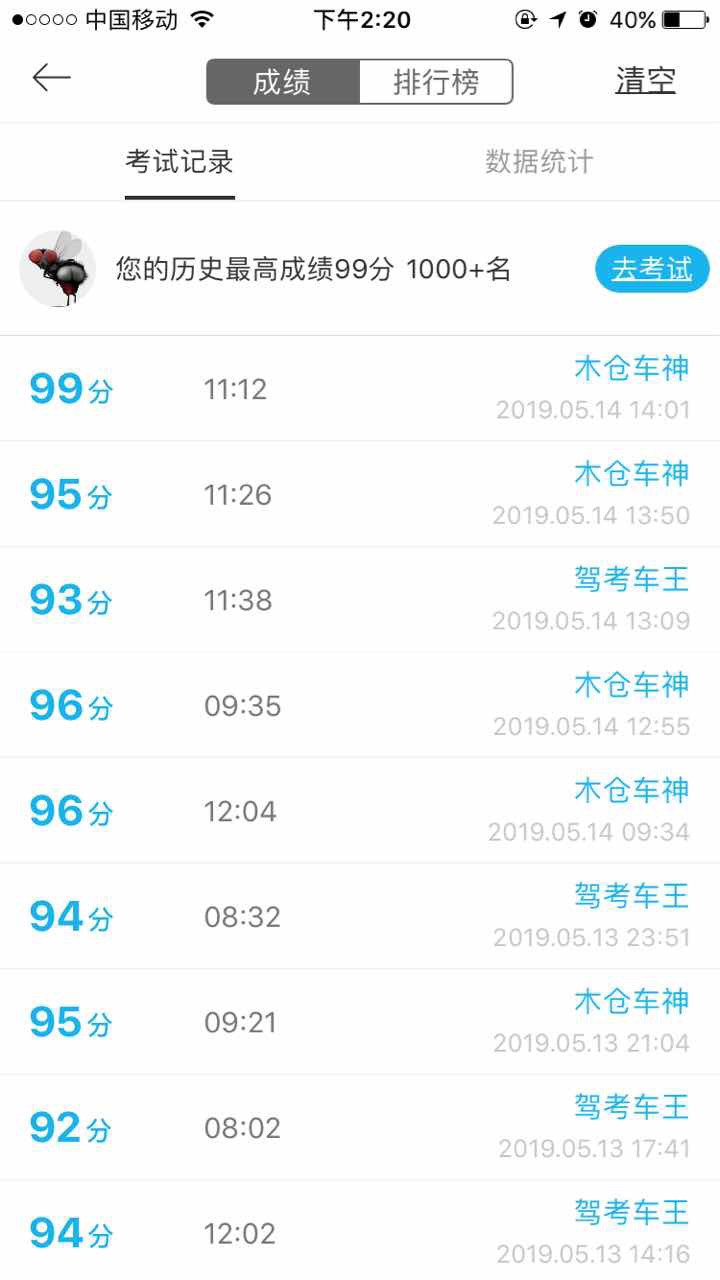The height and width of the screenshot is (1280, 720).
Task: Go back using the arrow icon
Action: coord(51,78)
